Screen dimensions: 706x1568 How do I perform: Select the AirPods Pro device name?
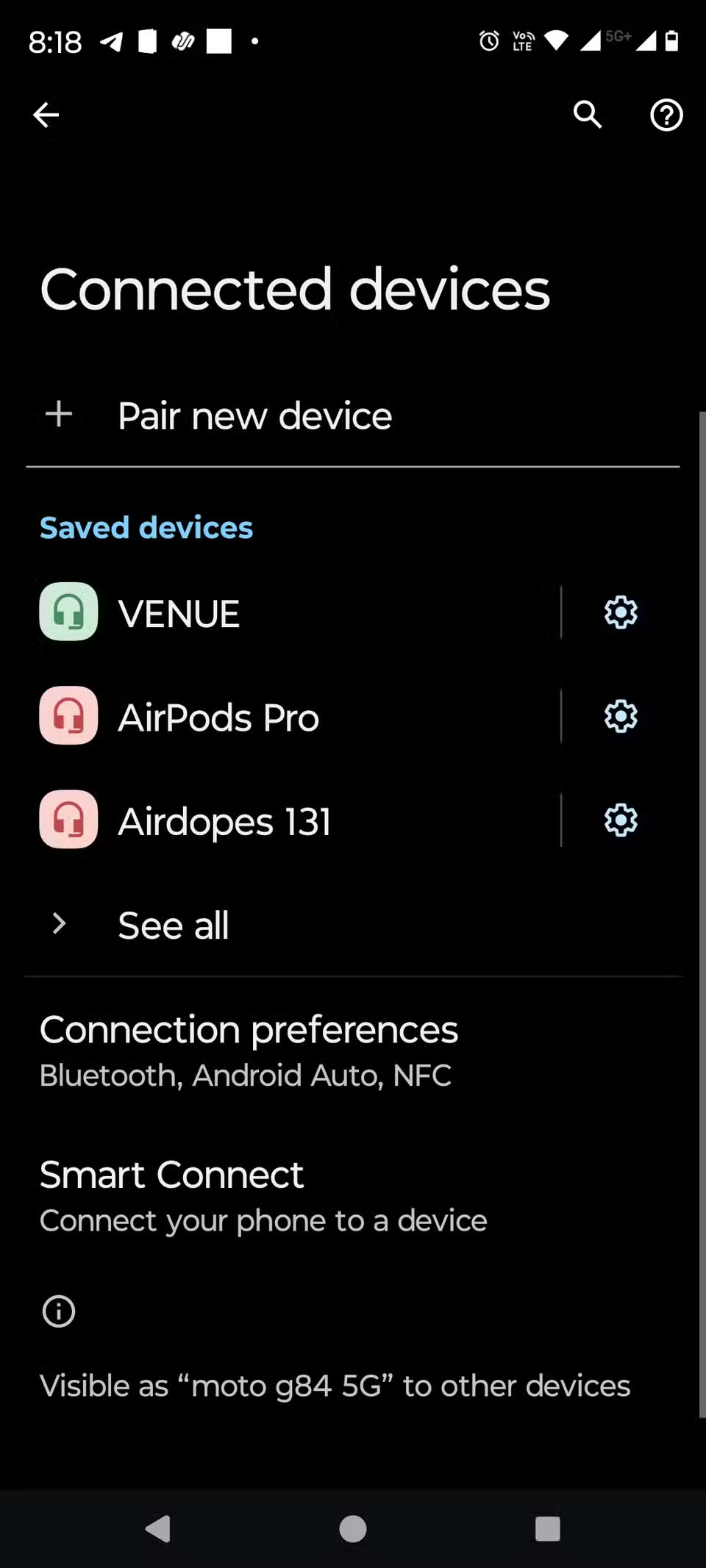click(x=218, y=717)
